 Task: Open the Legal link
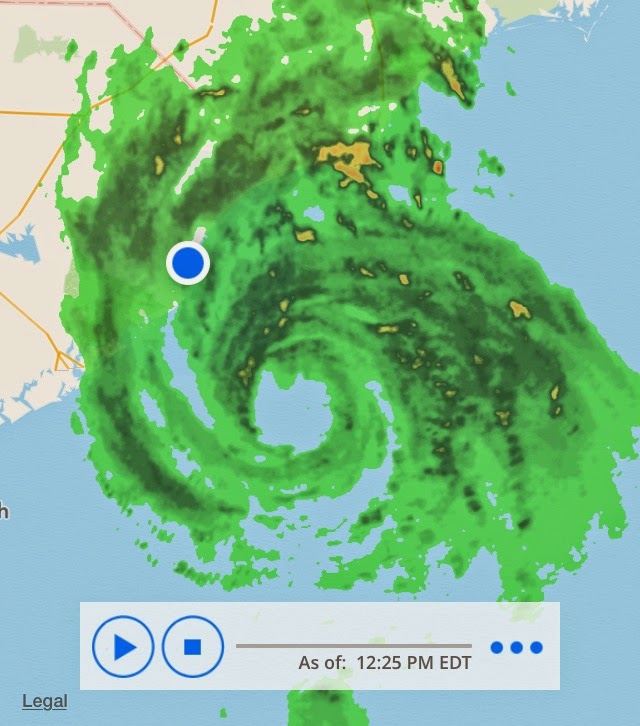[44, 701]
